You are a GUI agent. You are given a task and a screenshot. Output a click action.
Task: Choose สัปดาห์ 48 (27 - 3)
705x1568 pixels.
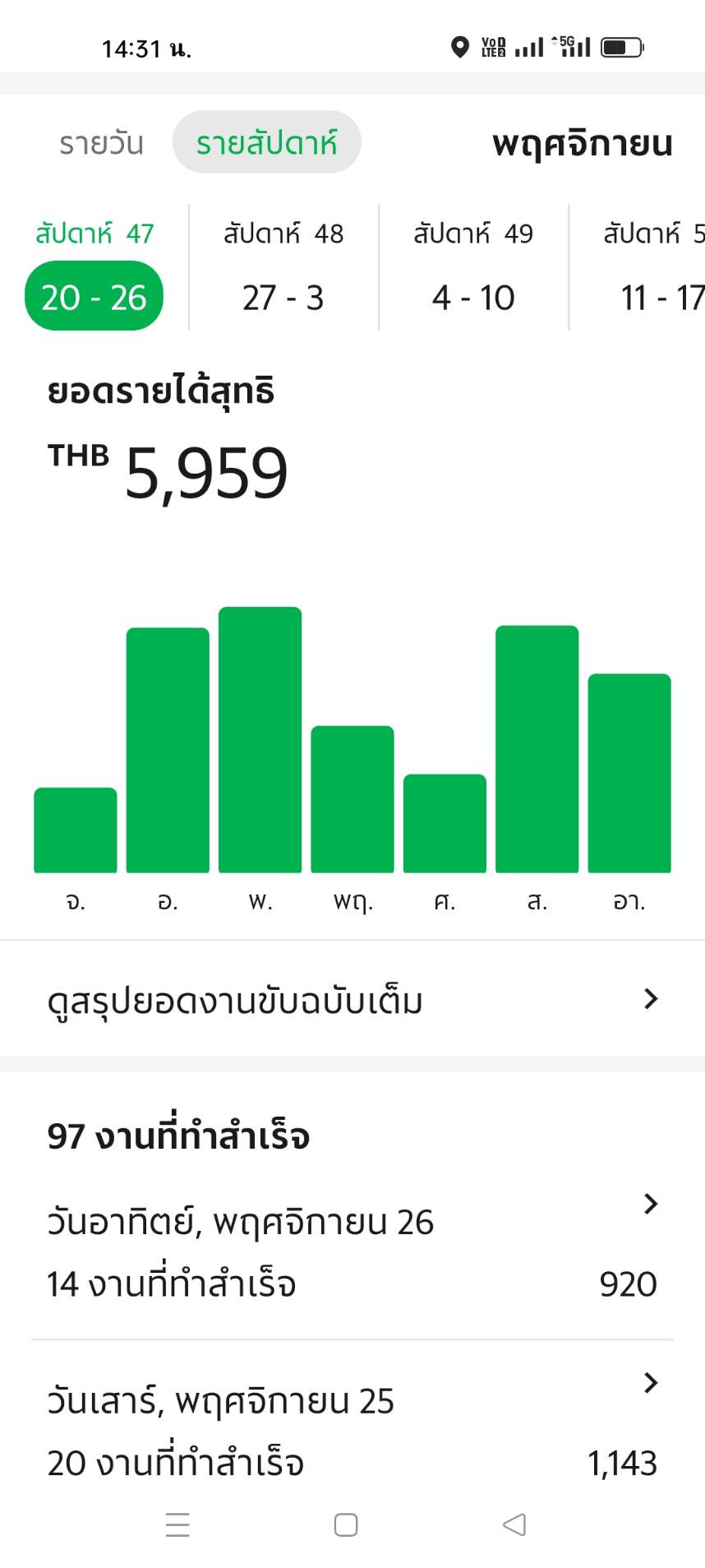coord(283,268)
